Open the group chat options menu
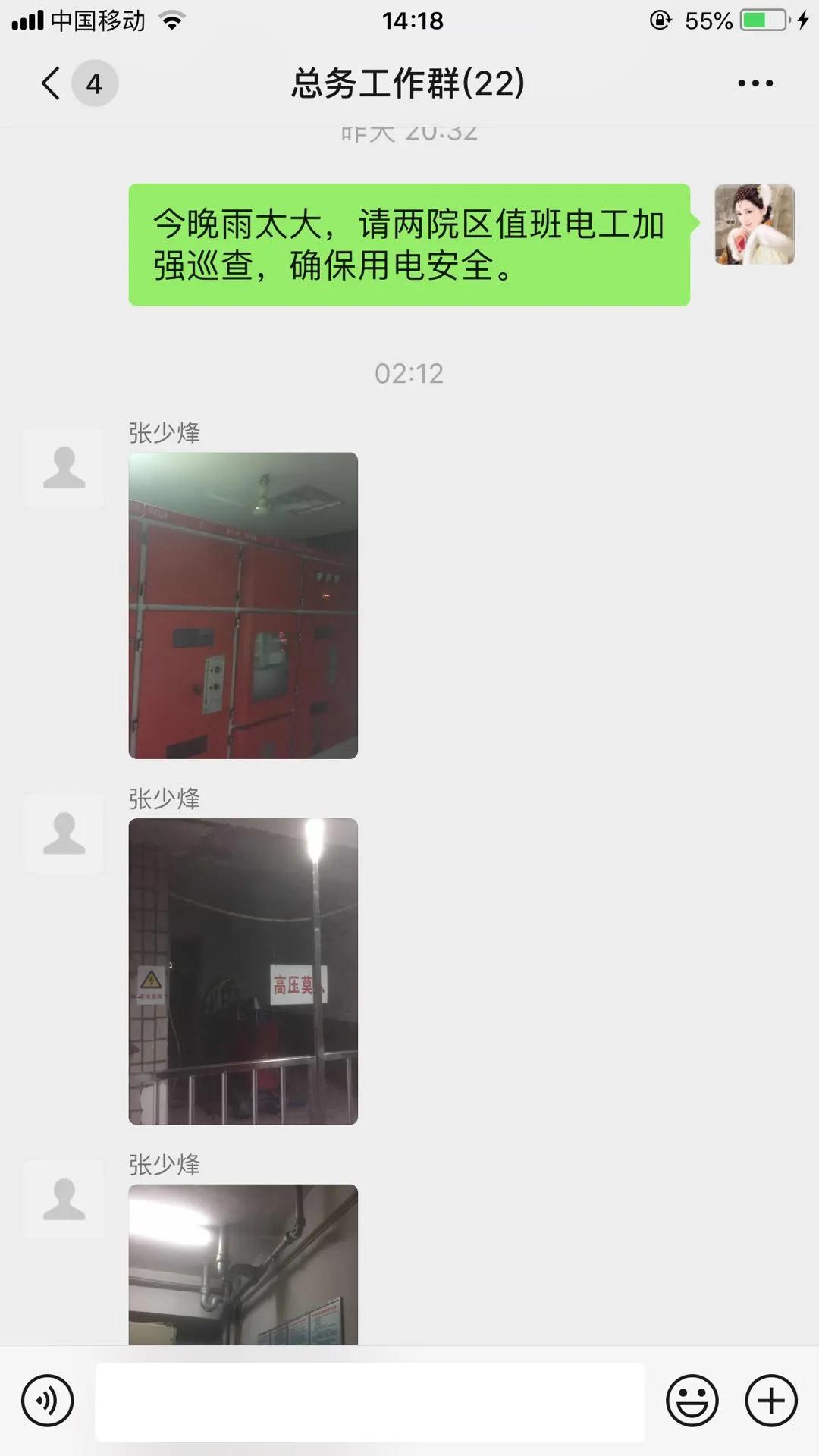This screenshot has height=1456, width=819. 755,83
